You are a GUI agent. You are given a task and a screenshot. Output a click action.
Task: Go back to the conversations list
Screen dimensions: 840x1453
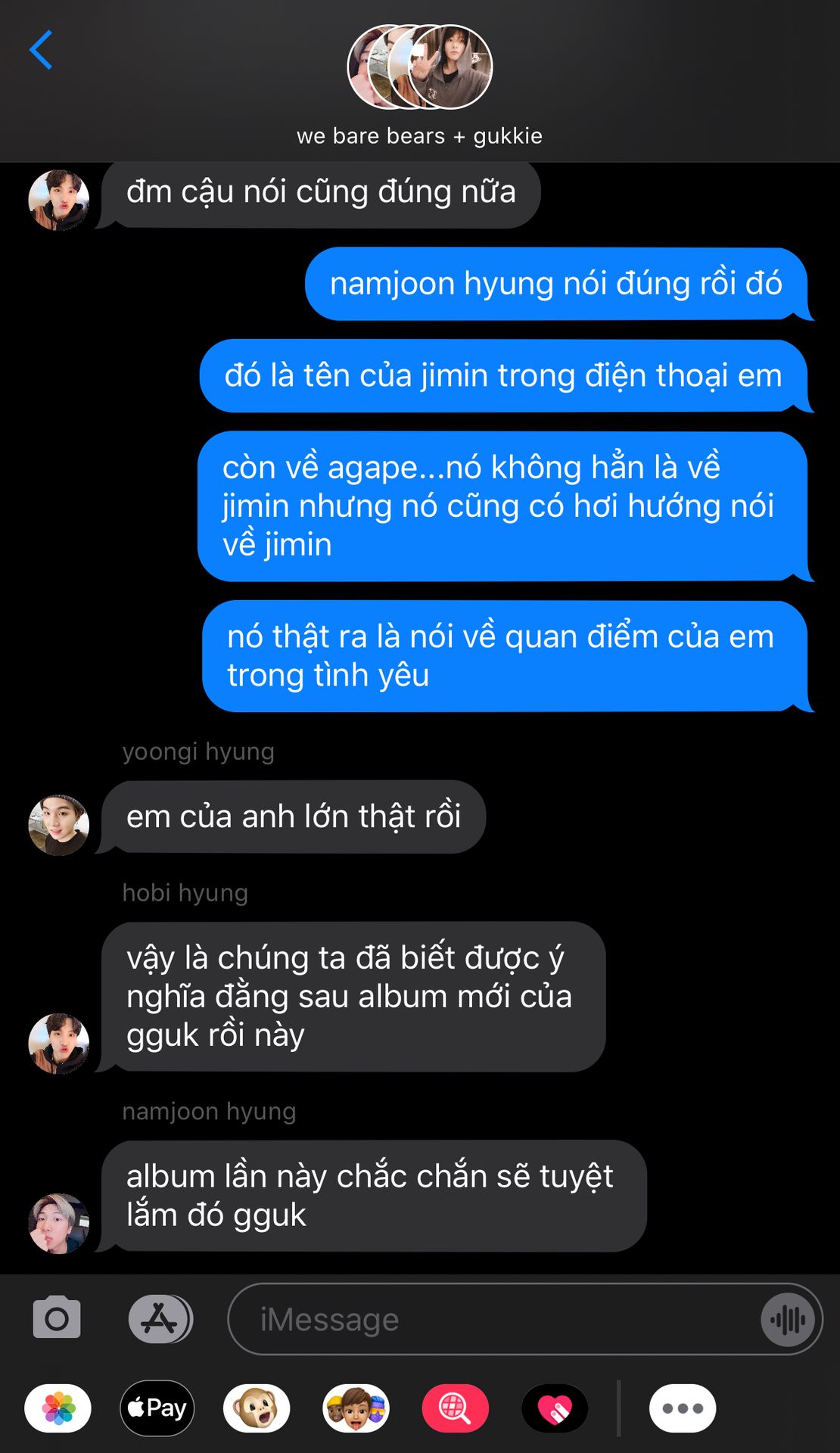(41, 50)
